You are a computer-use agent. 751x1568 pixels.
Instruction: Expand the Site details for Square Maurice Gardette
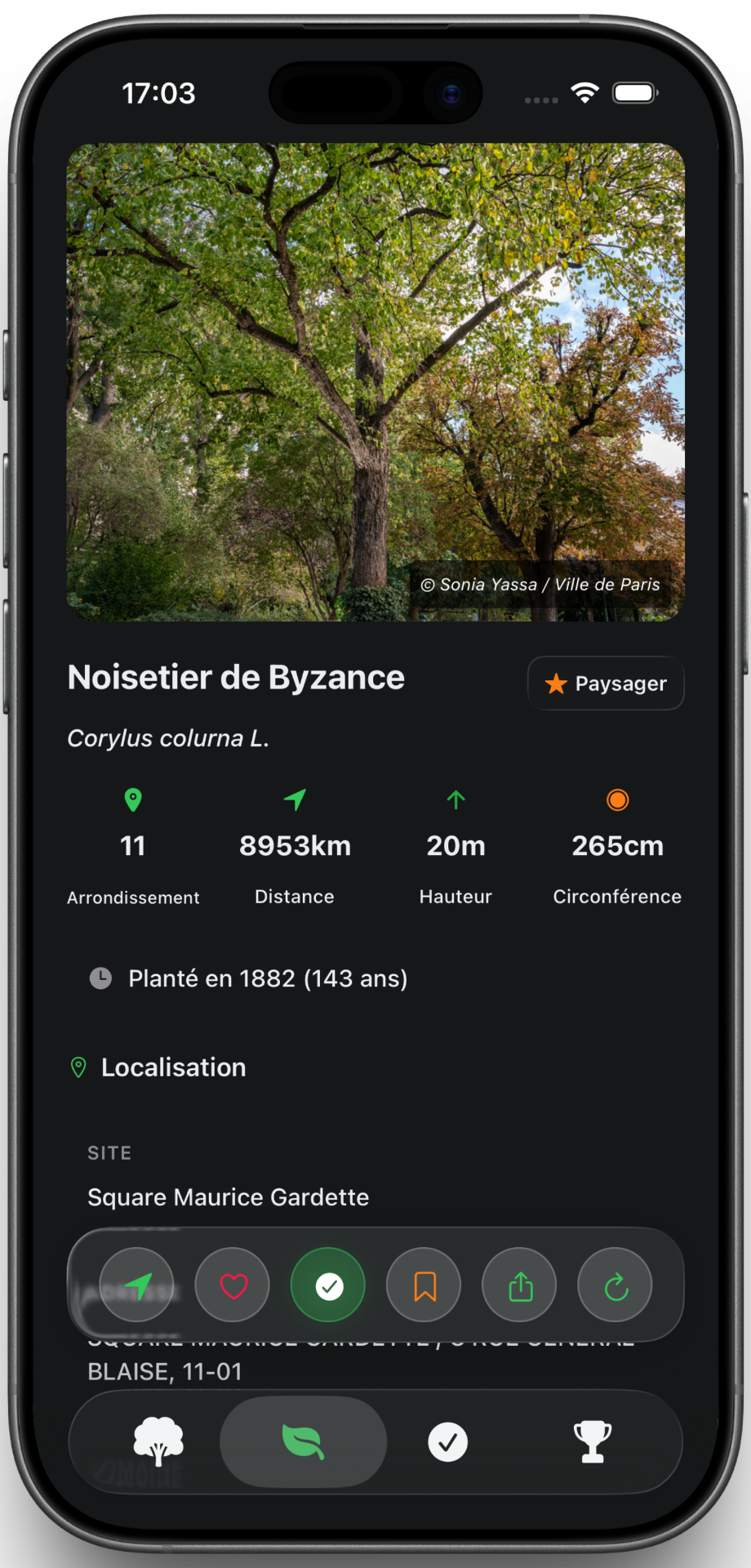point(228,1197)
